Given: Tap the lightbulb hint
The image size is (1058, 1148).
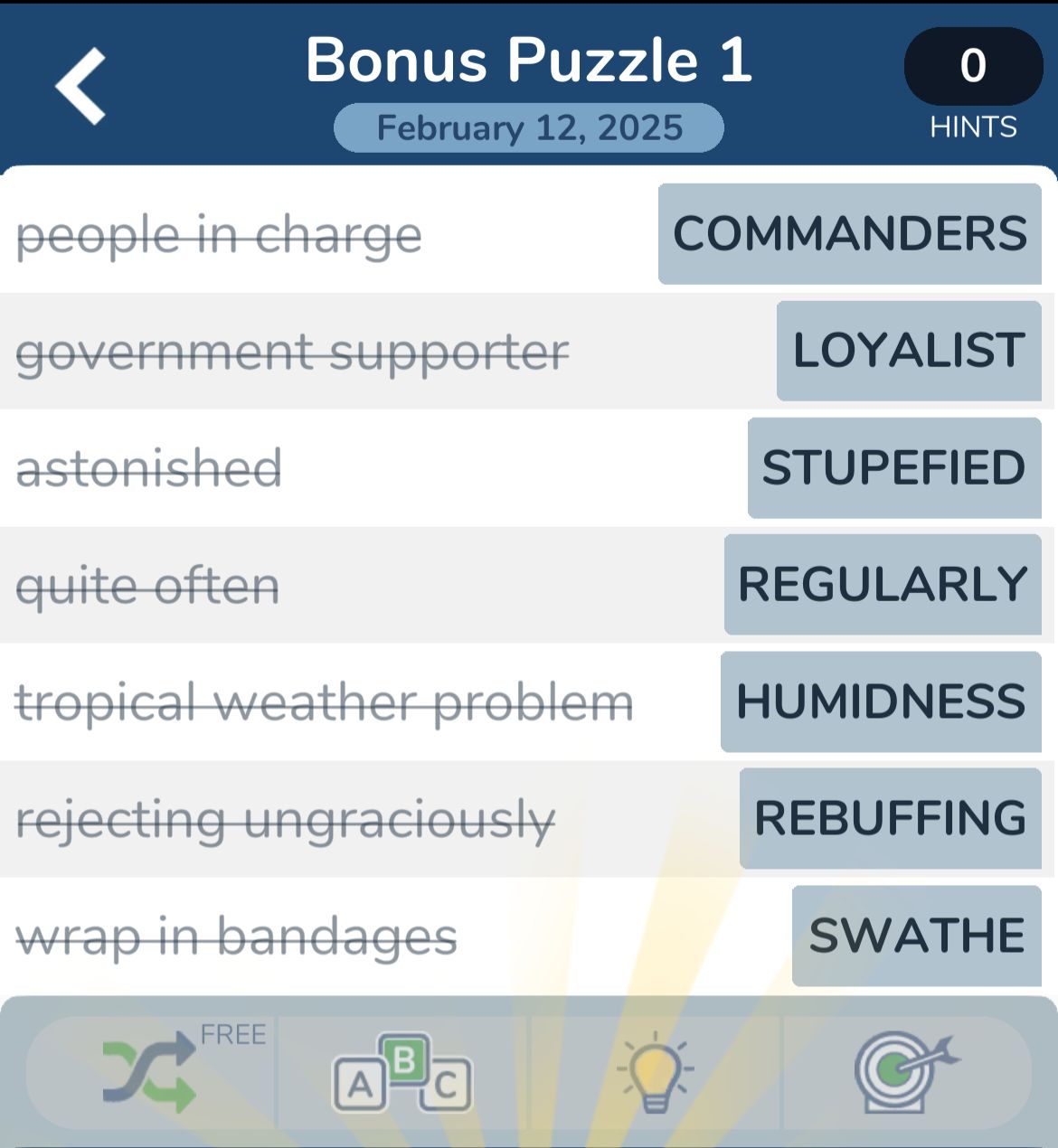Looking at the screenshot, I should [x=656, y=1073].
